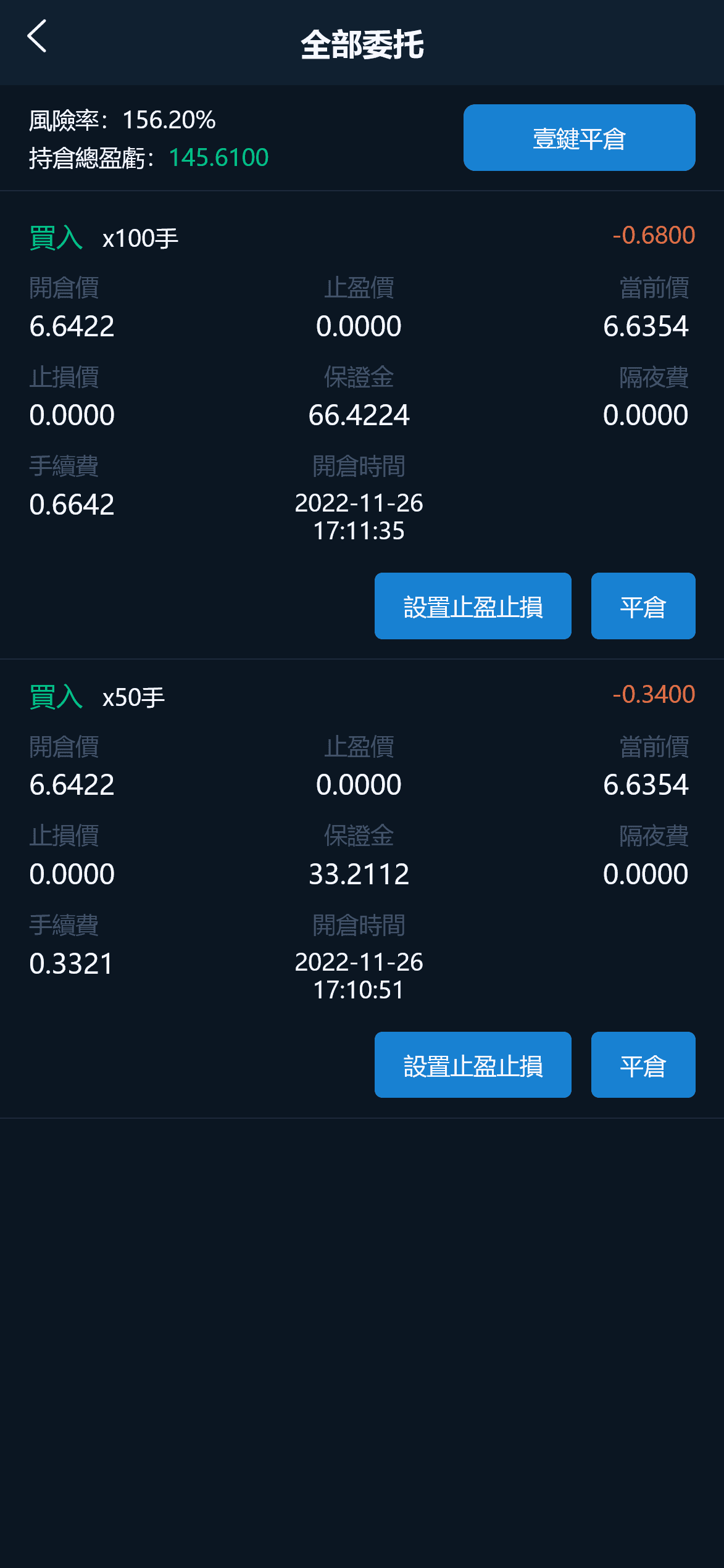Image resolution: width=724 pixels, height=1568 pixels.
Task: Open 設置止盈止損 for the x50手 order
Action: pos(473,1064)
